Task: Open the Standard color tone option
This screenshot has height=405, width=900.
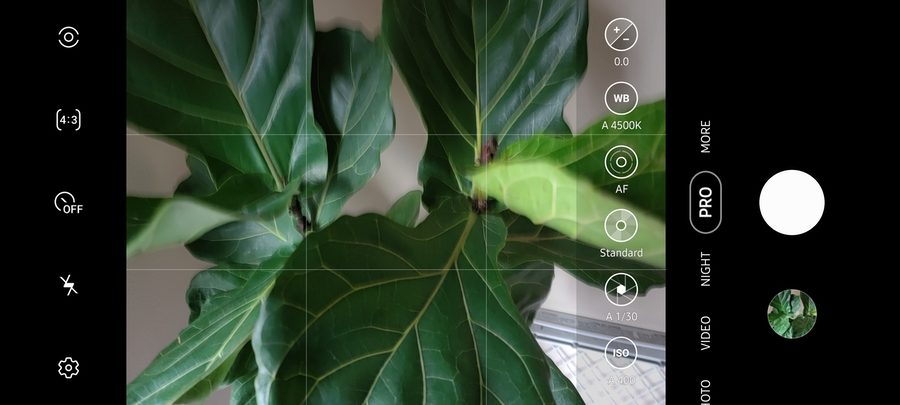Action: pyautogui.click(x=621, y=227)
